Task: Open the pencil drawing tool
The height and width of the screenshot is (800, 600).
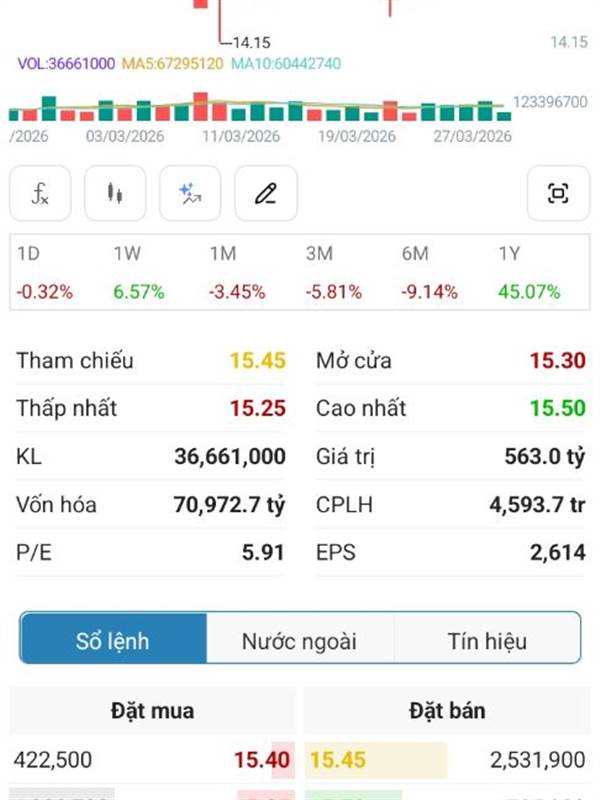Action: click(265, 193)
